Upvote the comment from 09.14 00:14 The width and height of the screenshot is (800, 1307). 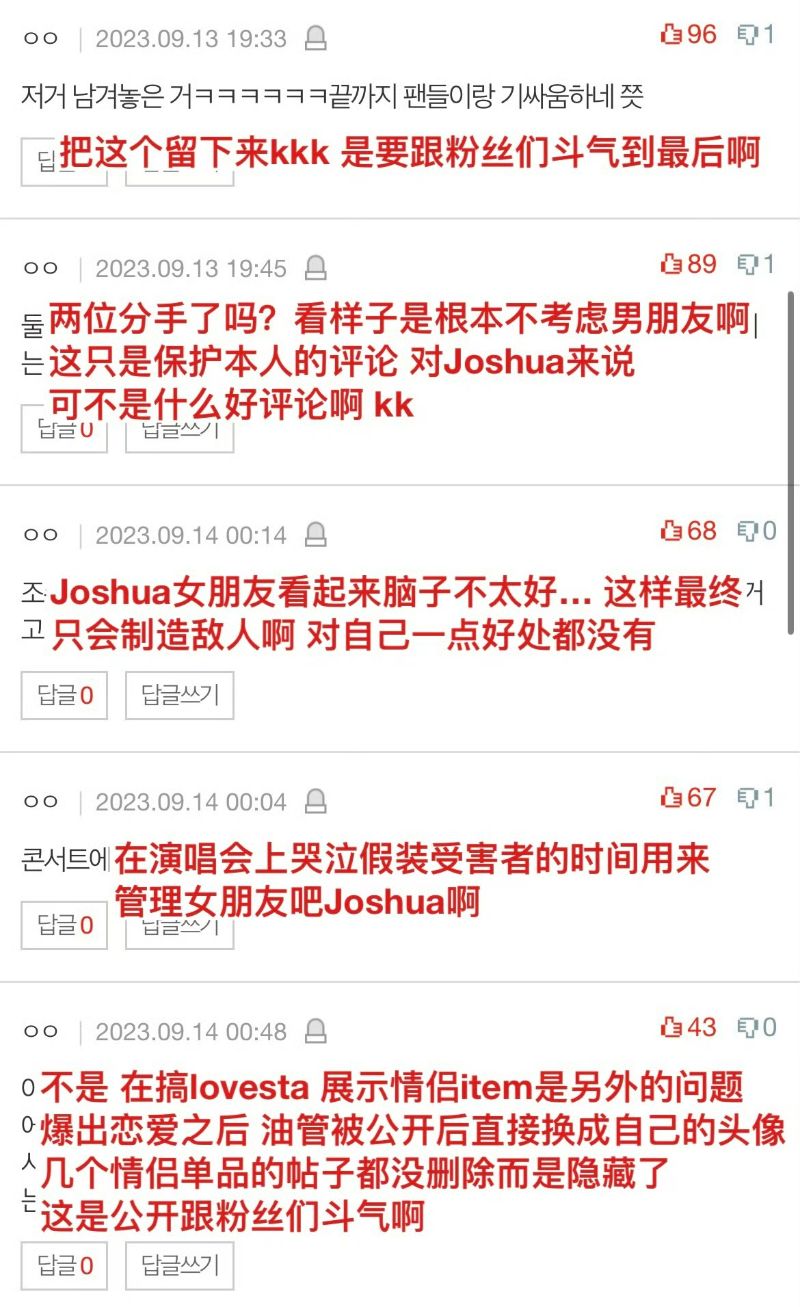(x=672, y=531)
